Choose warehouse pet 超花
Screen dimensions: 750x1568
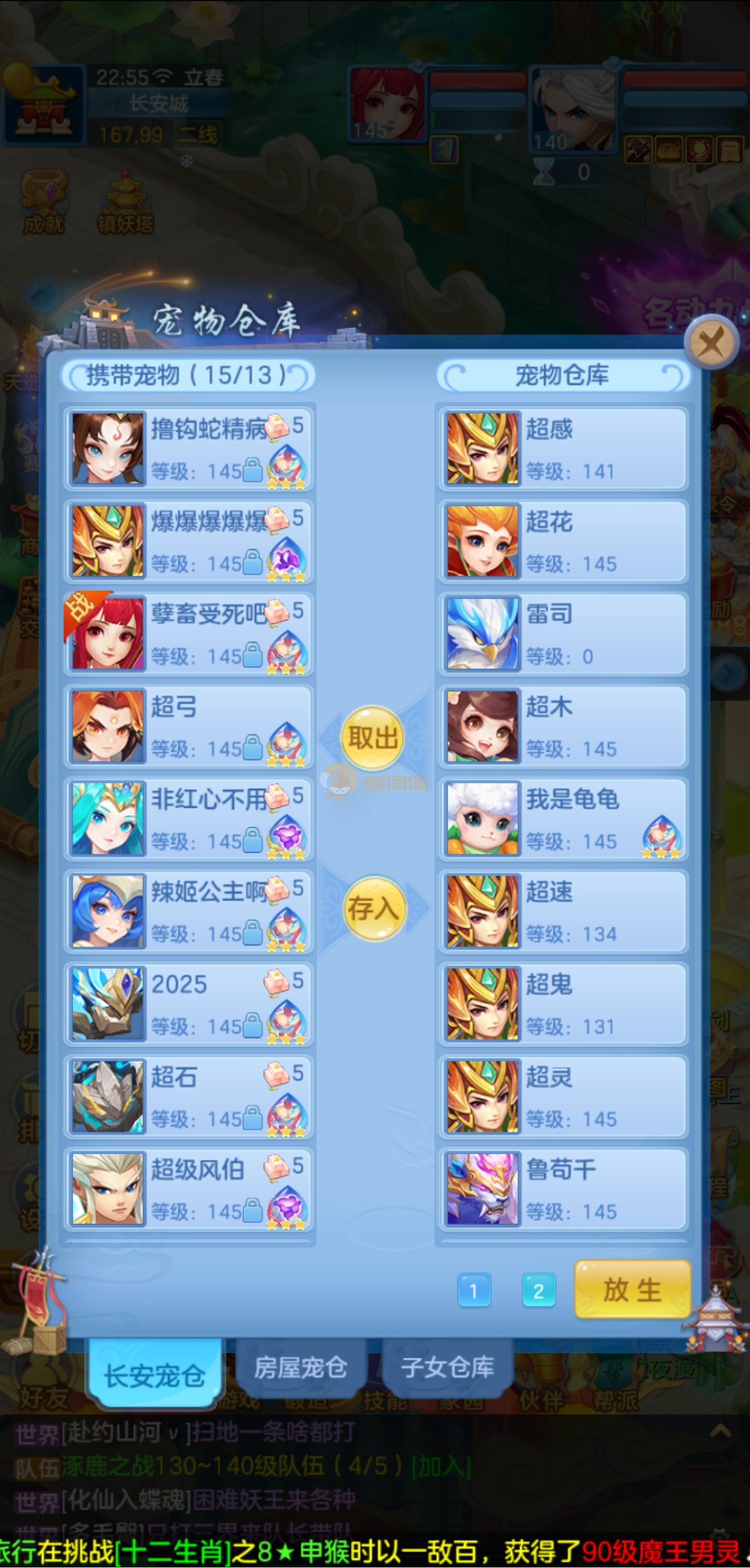(x=563, y=541)
